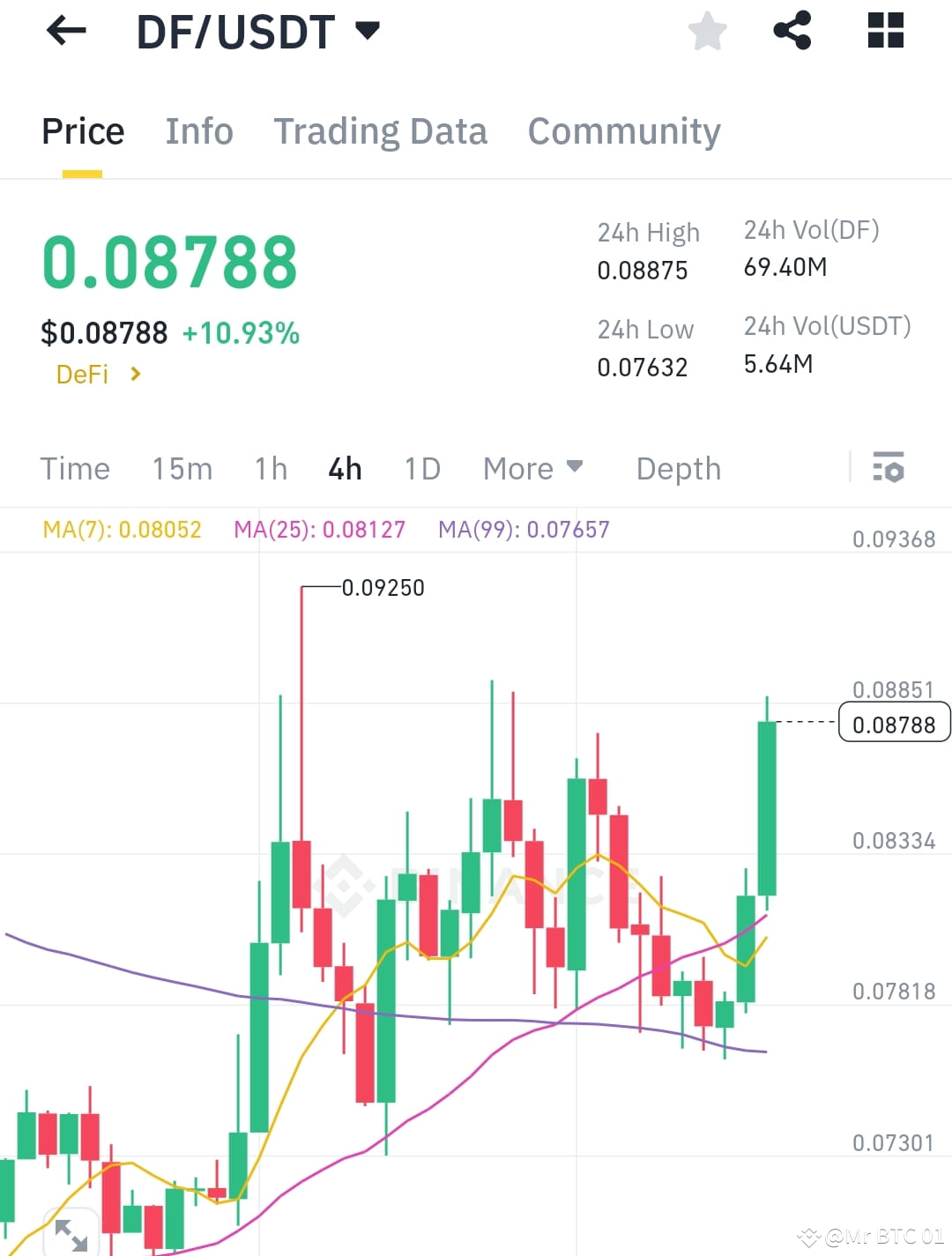
Task: Switch to the 1D candle interval
Action: [421, 468]
